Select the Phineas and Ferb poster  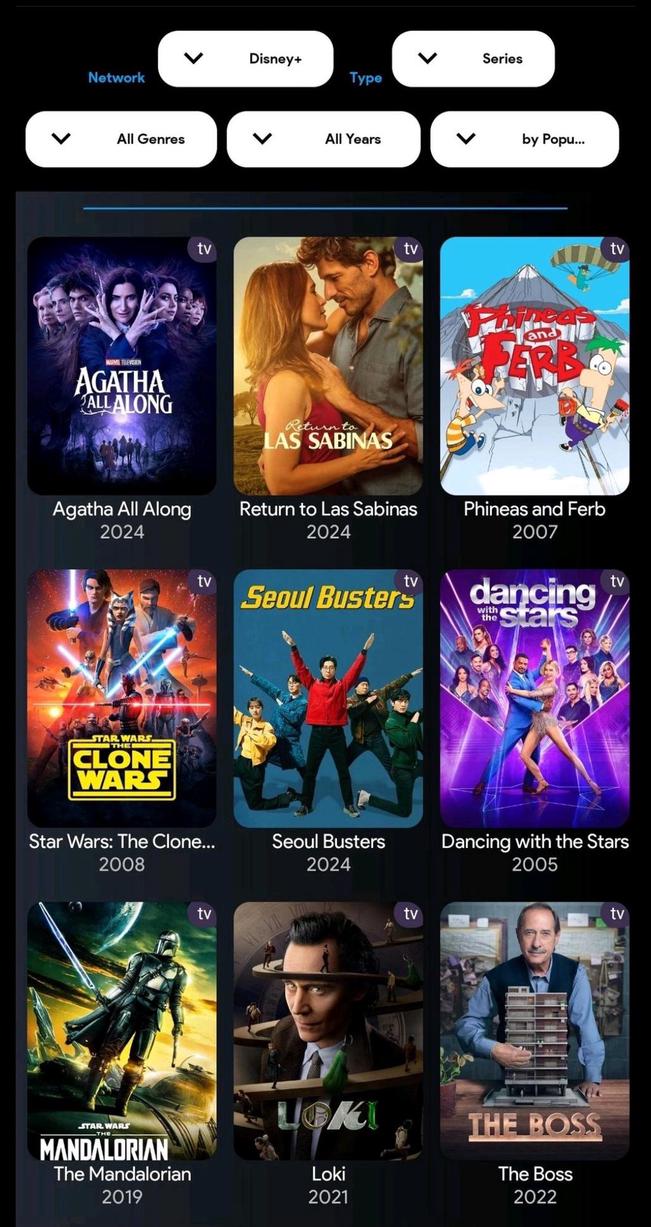point(534,366)
